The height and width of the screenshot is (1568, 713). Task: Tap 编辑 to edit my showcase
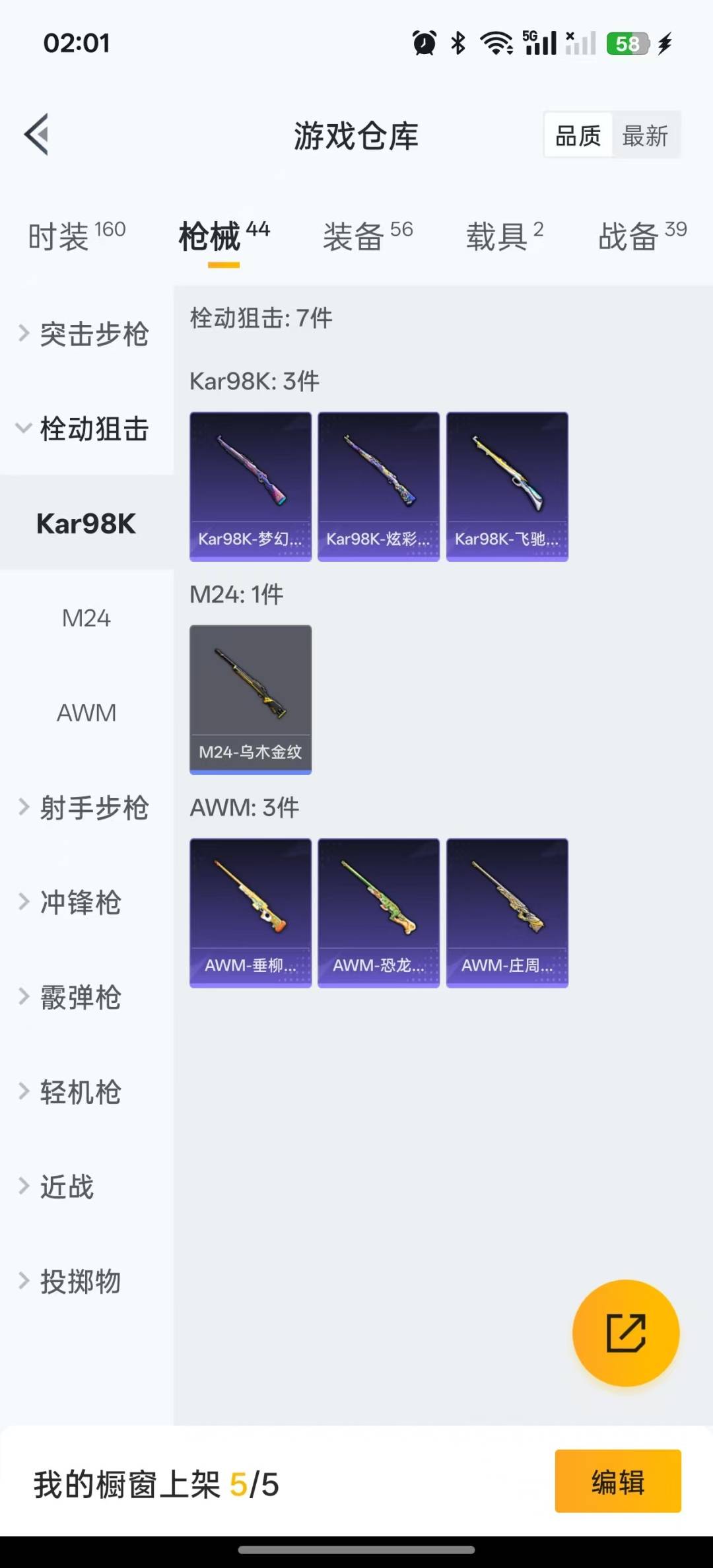[x=617, y=1481]
